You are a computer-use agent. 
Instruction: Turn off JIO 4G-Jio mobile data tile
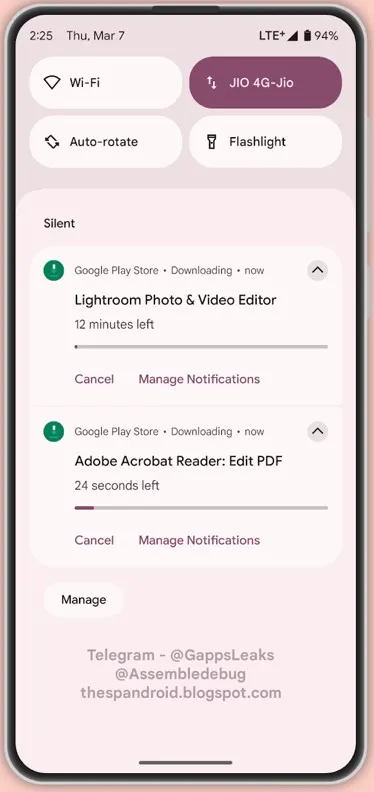click(x=265, y=82)
